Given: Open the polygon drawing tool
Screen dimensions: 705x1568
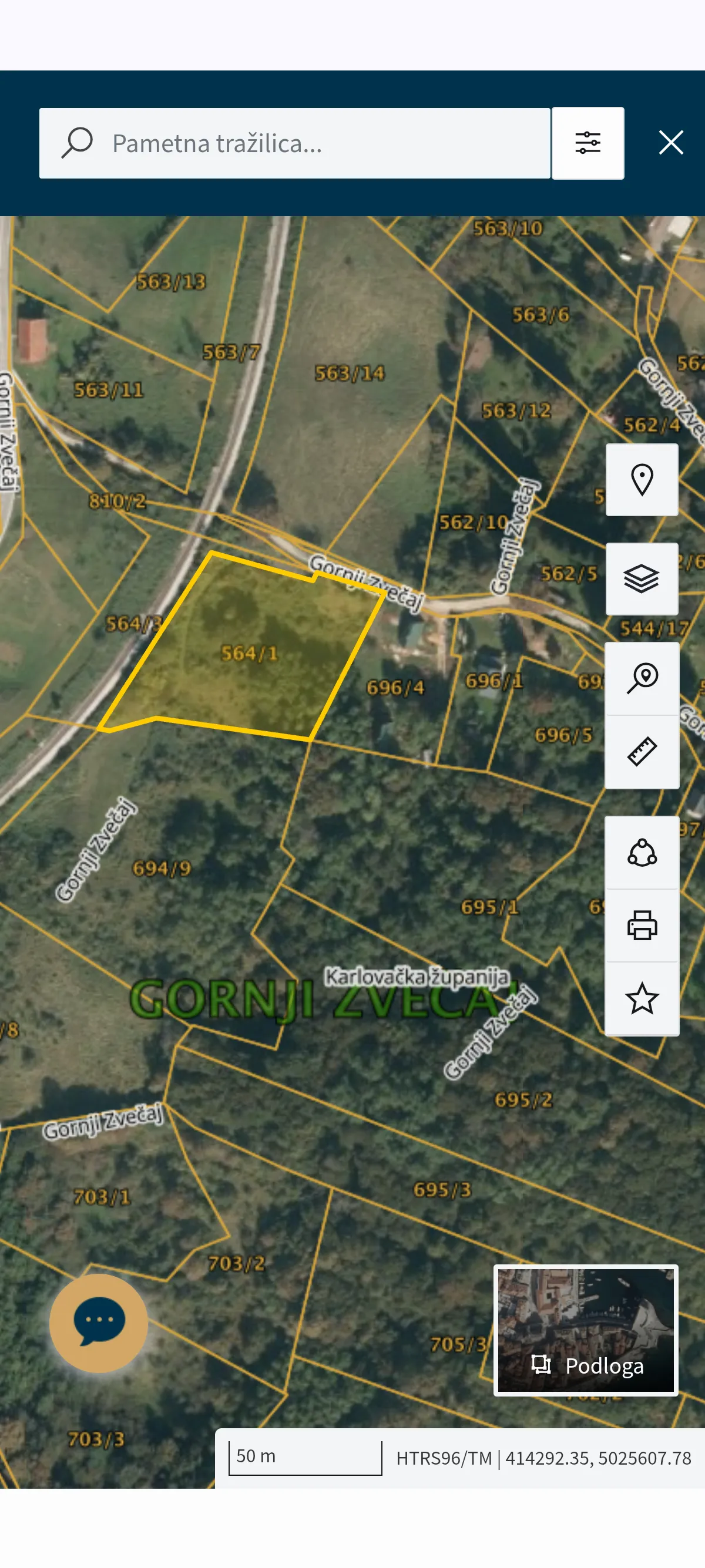Looking at the screenshot, I should coord(642,853).
